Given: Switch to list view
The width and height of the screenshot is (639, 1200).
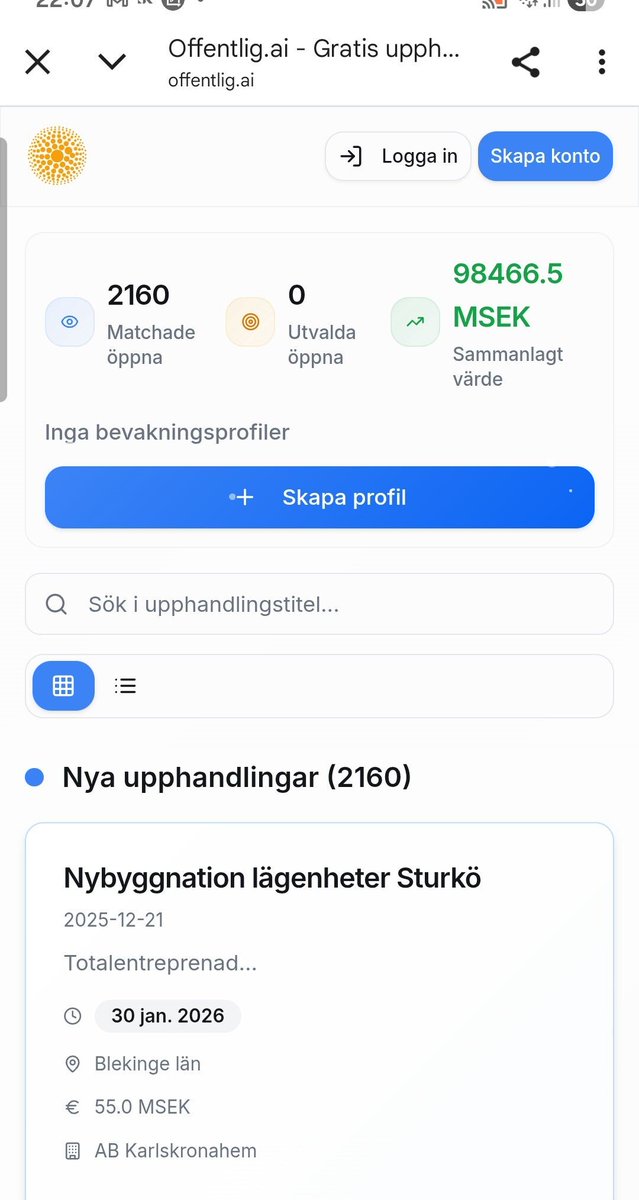Looking at the screenshot, I should (x=125, y=686).
